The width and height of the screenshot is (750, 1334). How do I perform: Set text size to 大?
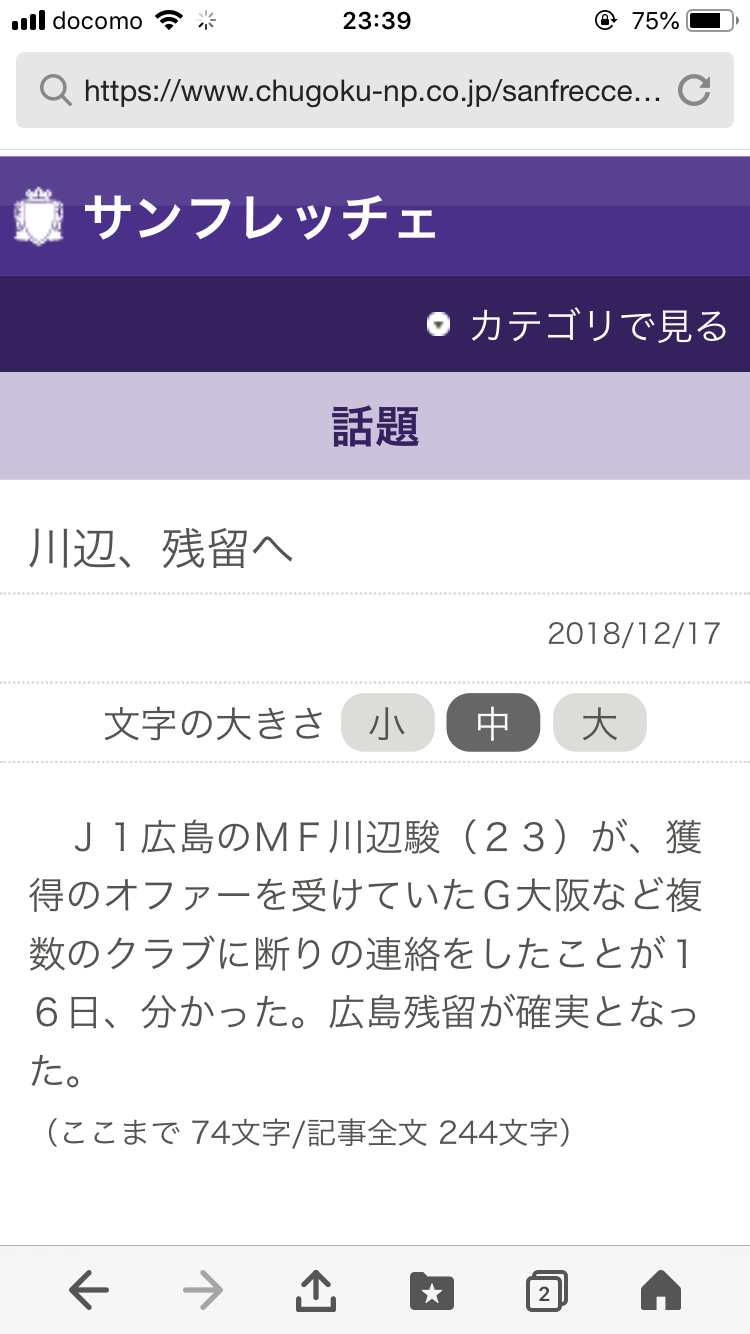tap(599, 723)
